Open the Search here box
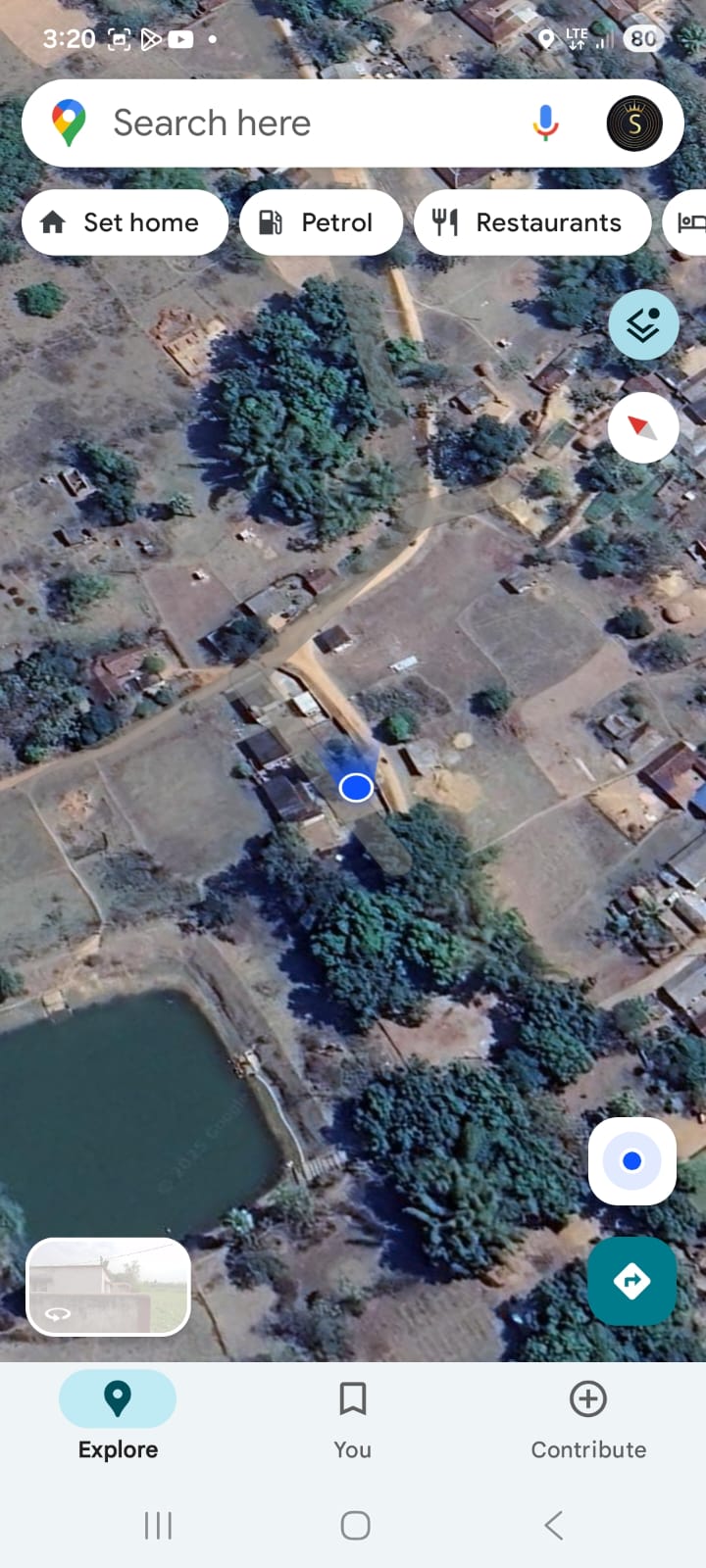This screenshot has width=706, height=1568. [294, 123]
